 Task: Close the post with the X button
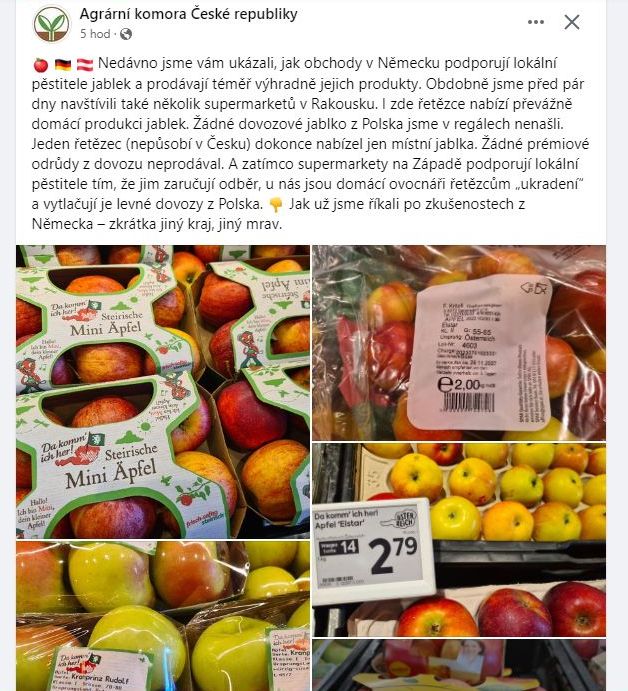572,22
